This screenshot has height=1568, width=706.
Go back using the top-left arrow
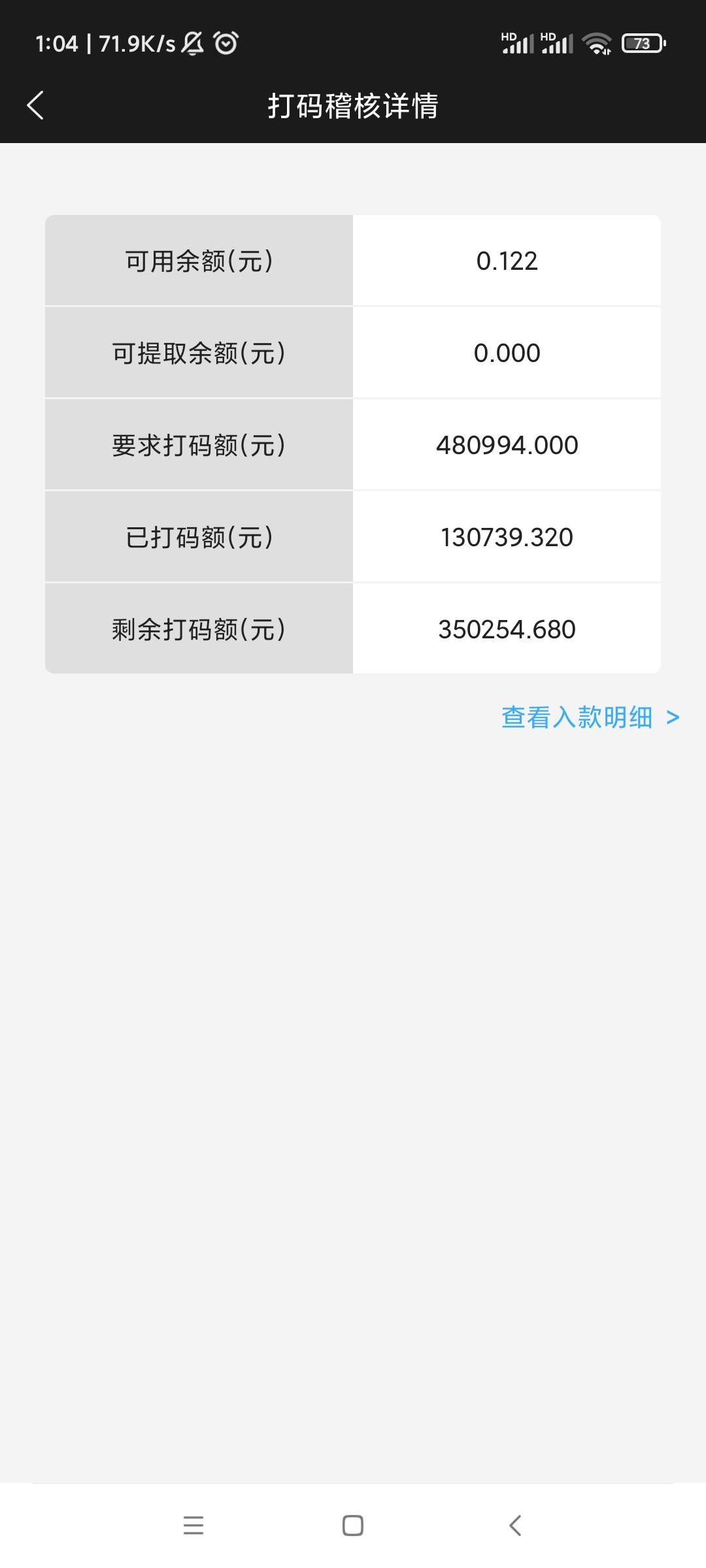click(35, 105)
